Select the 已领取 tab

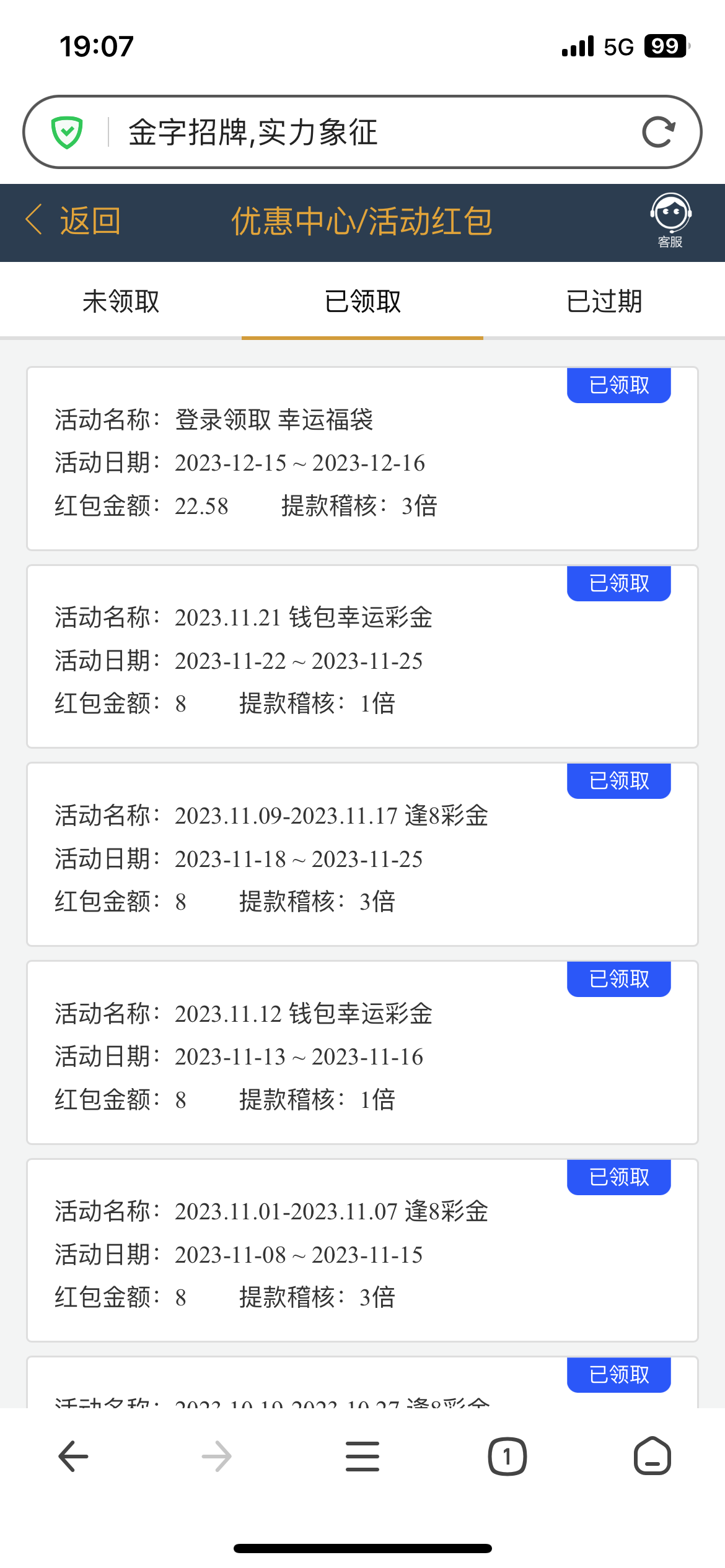[362, 302]
